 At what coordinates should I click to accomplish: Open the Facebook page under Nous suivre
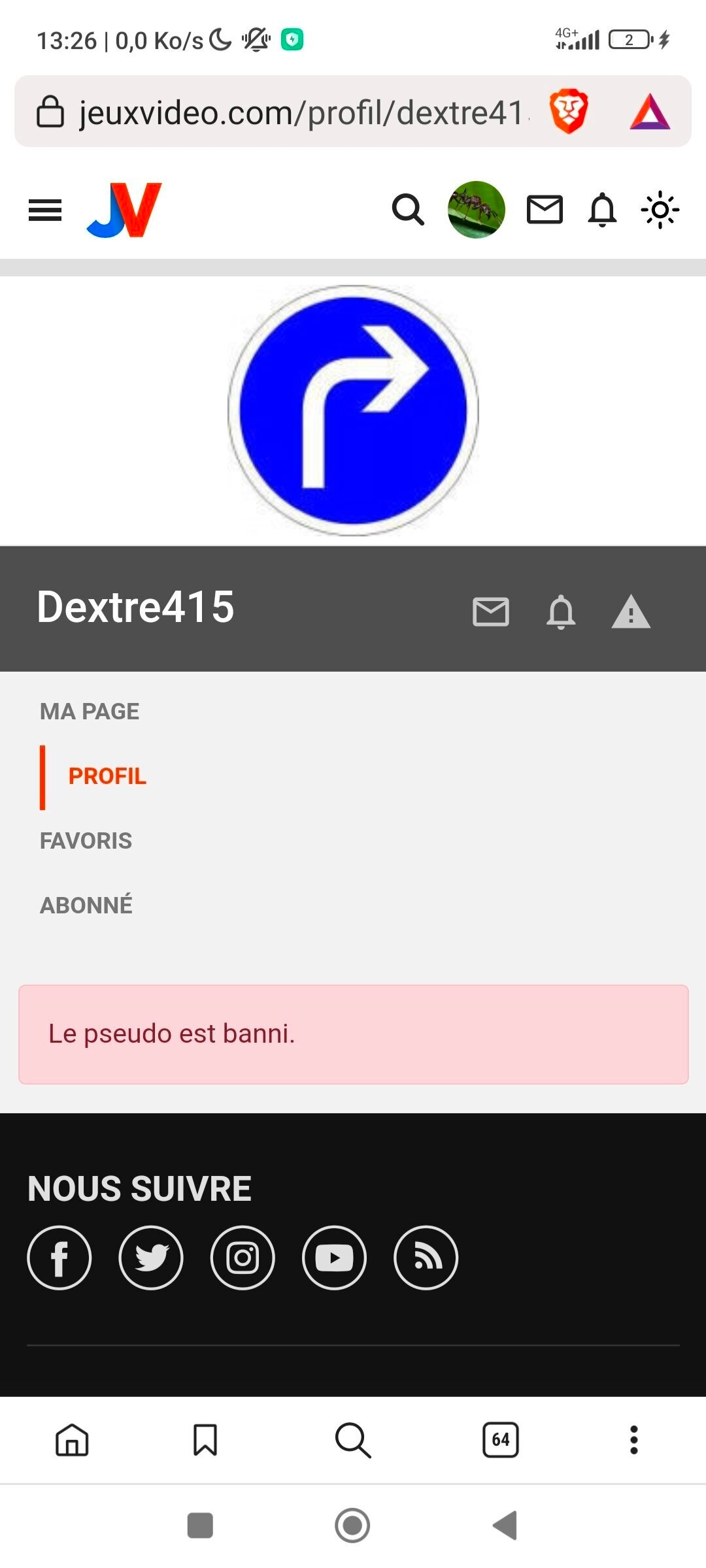pos(59,1258)
